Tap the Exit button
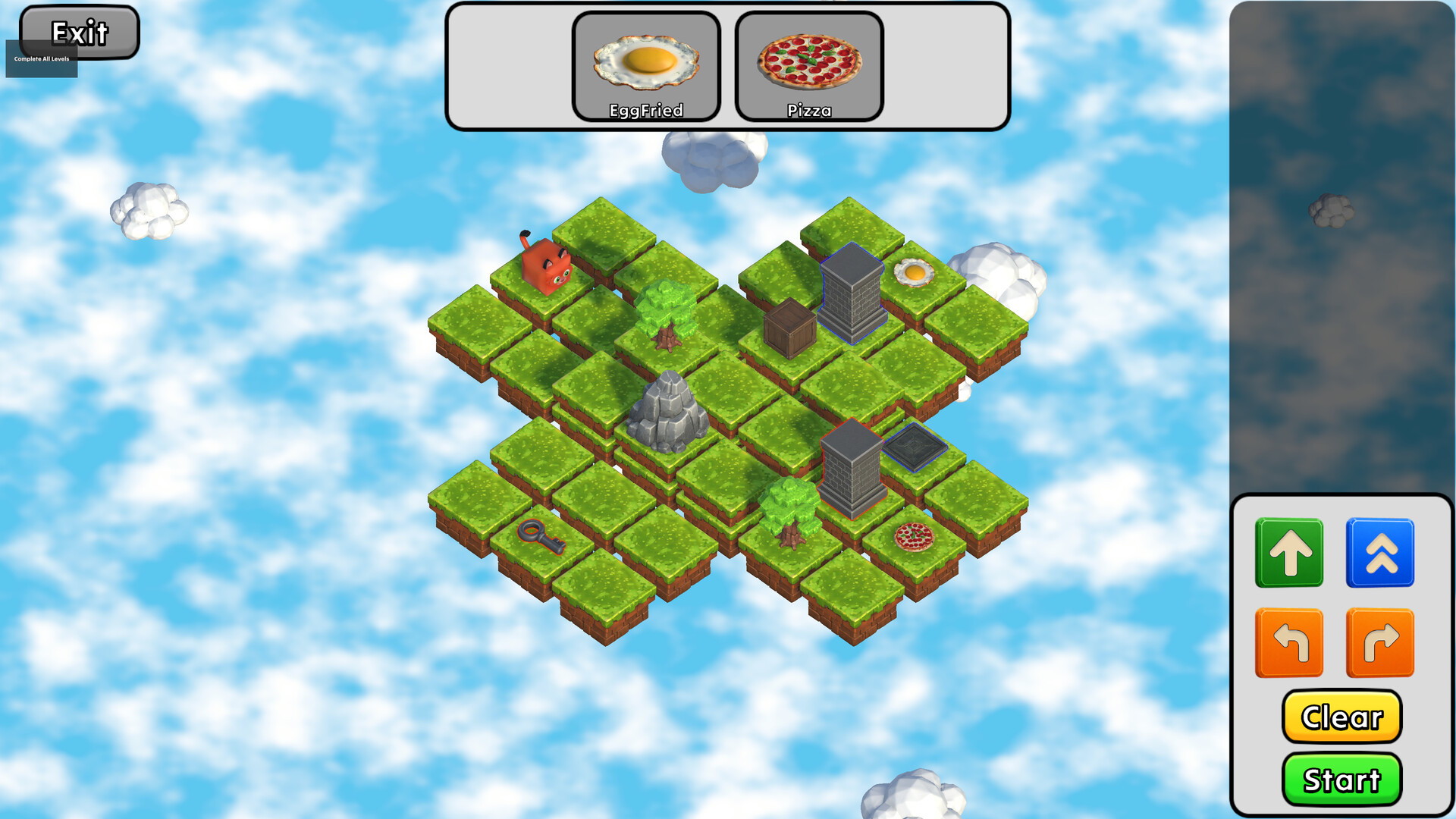Image resolution: width=1456 pixels, height=819 pixels. click(x=79, y=32)
